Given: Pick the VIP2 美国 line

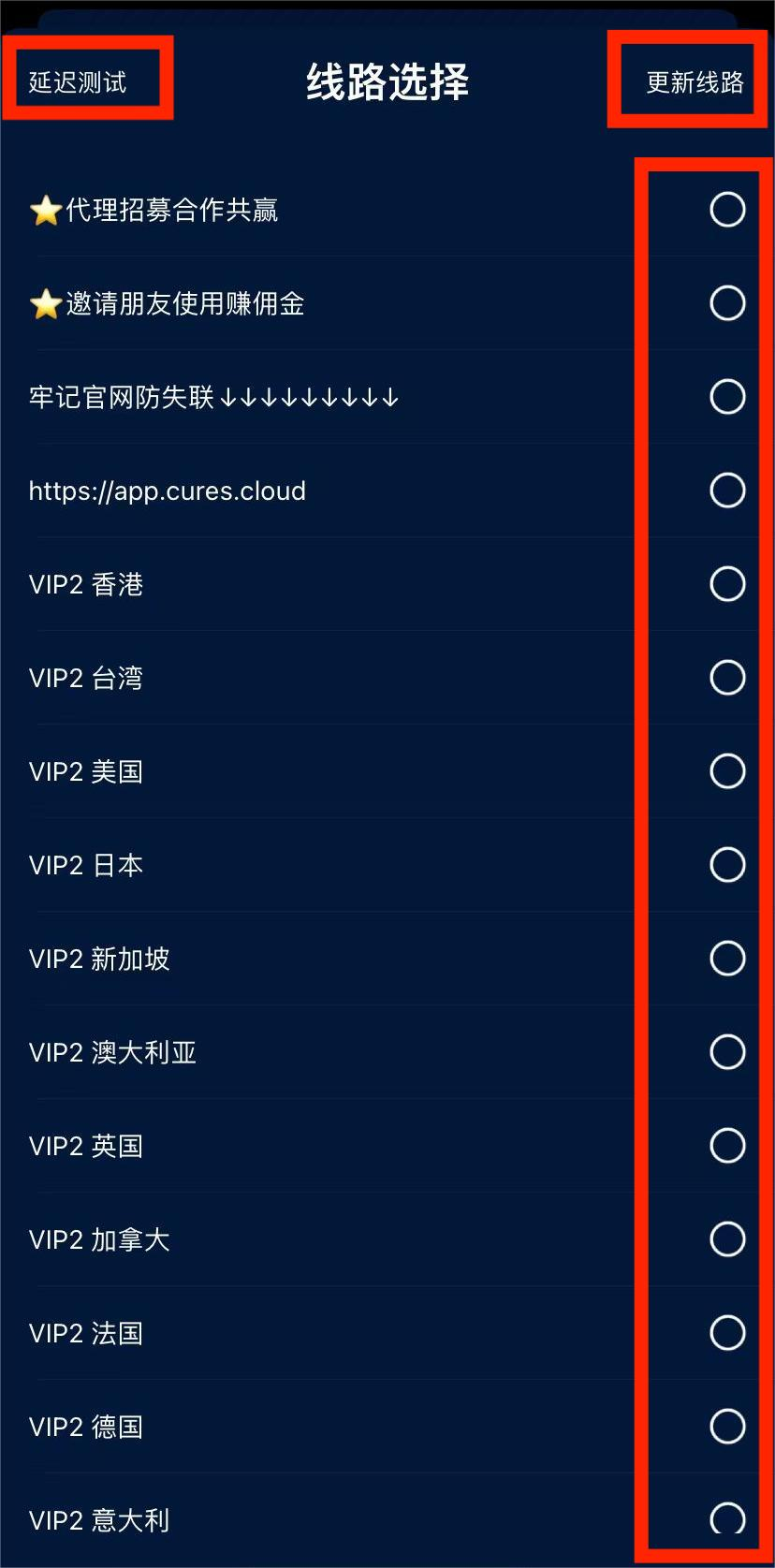Looking at the screenshot, I should tap(727, 771).
